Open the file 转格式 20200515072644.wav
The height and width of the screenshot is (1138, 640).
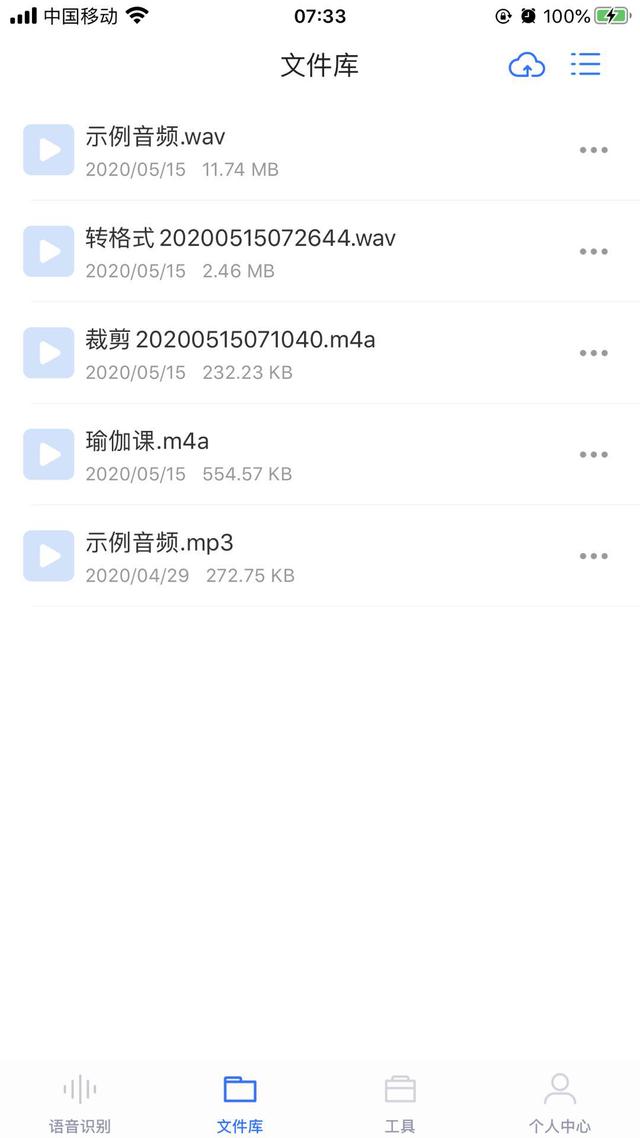click(x=320, y=251)
